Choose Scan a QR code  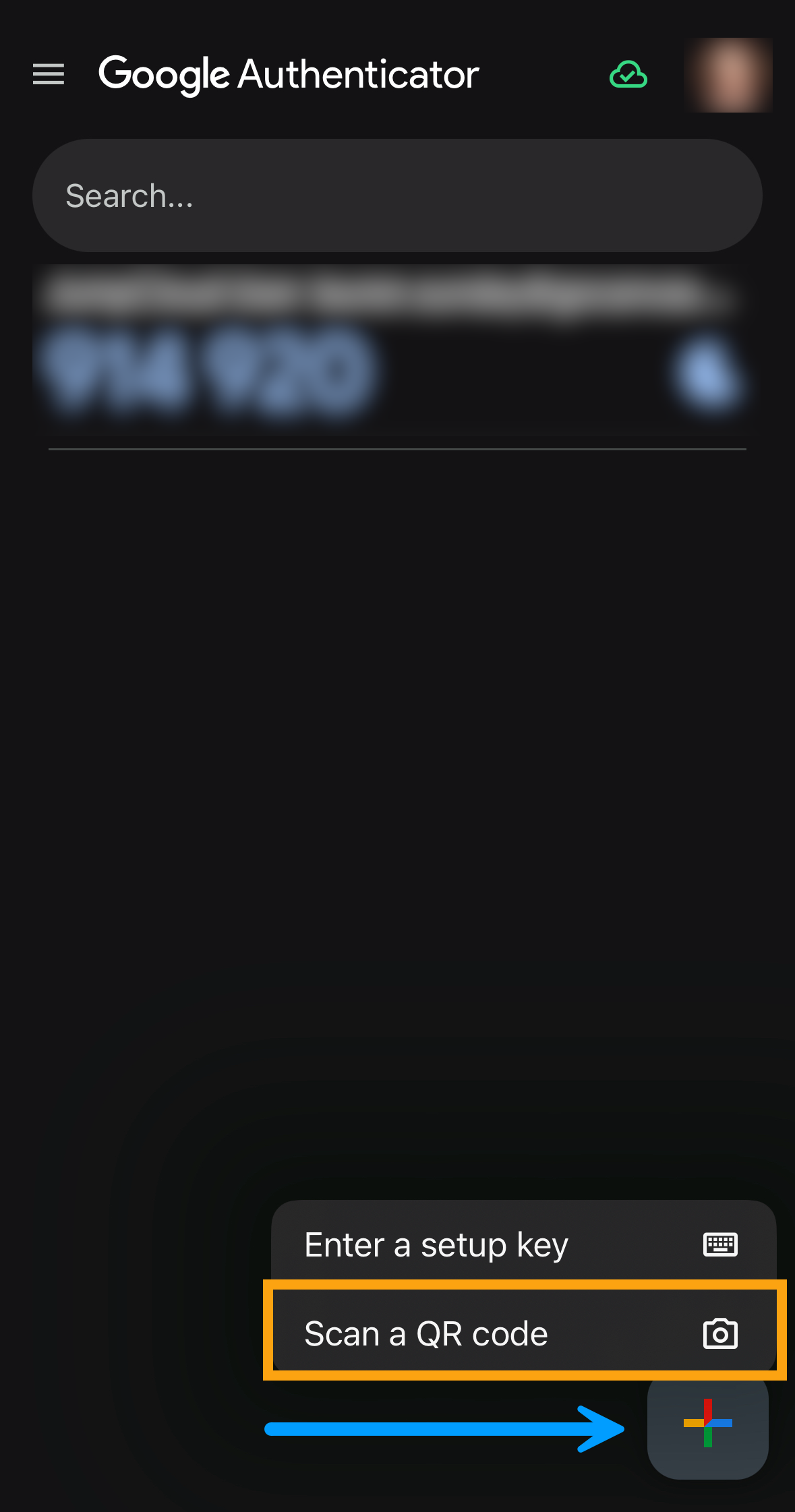523,1333
